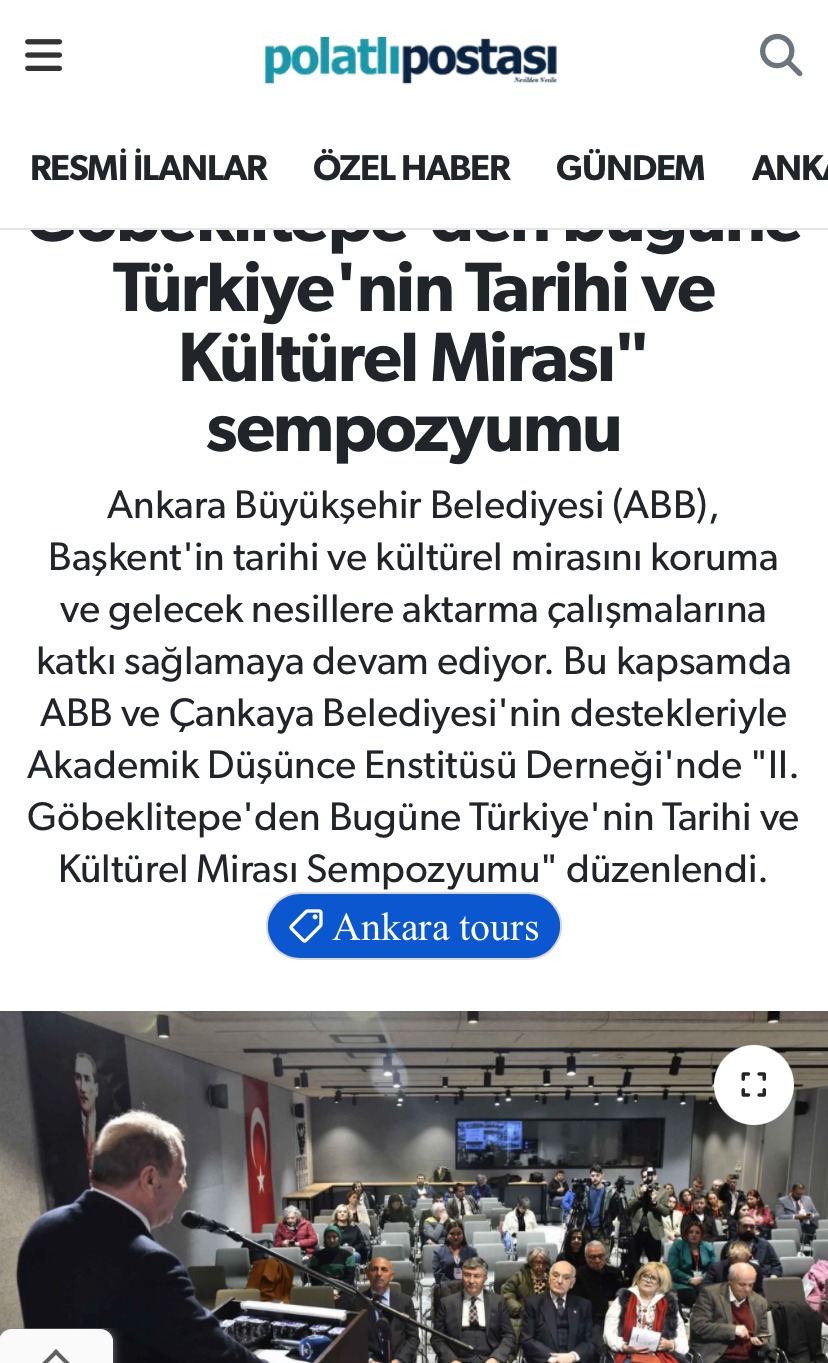Select the GÜNDEM tab
Screen dimensions: 828x1363
pyautogui.click(x=630, y=168)
